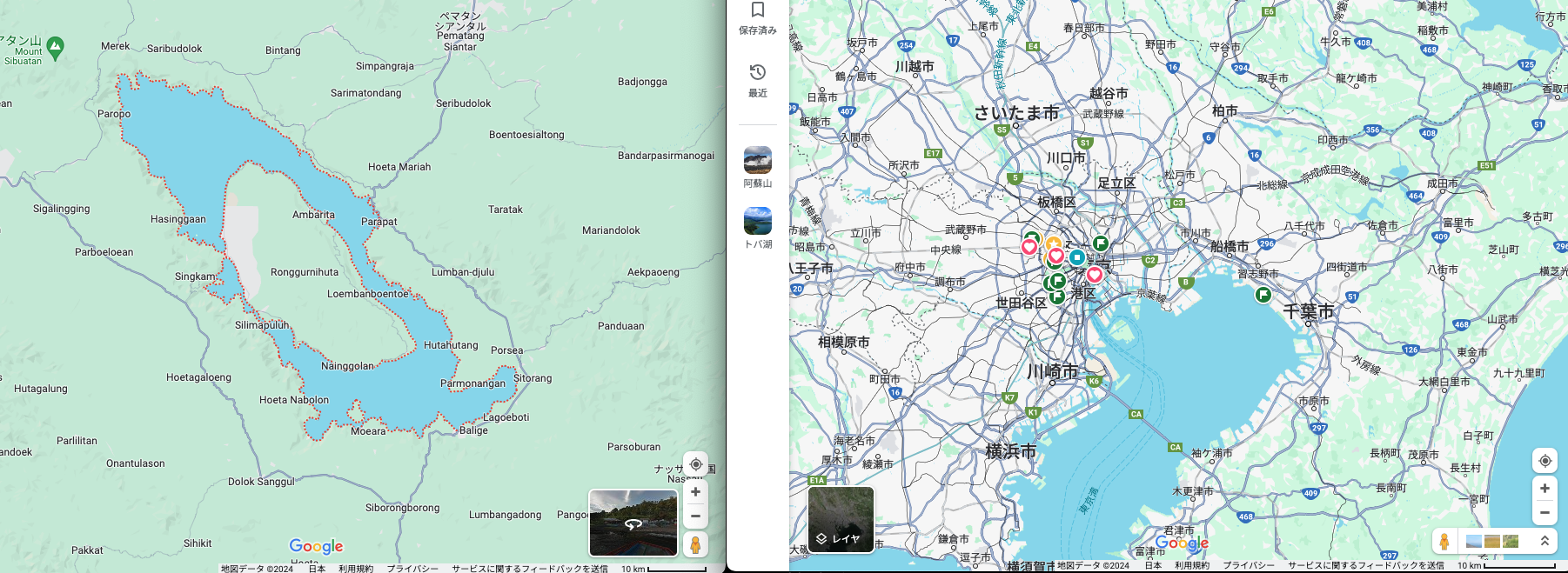The height and width of the screenshot is (573, 1568).
Task: Open the 保存済み saved places panel
Action: pos(757,17)
